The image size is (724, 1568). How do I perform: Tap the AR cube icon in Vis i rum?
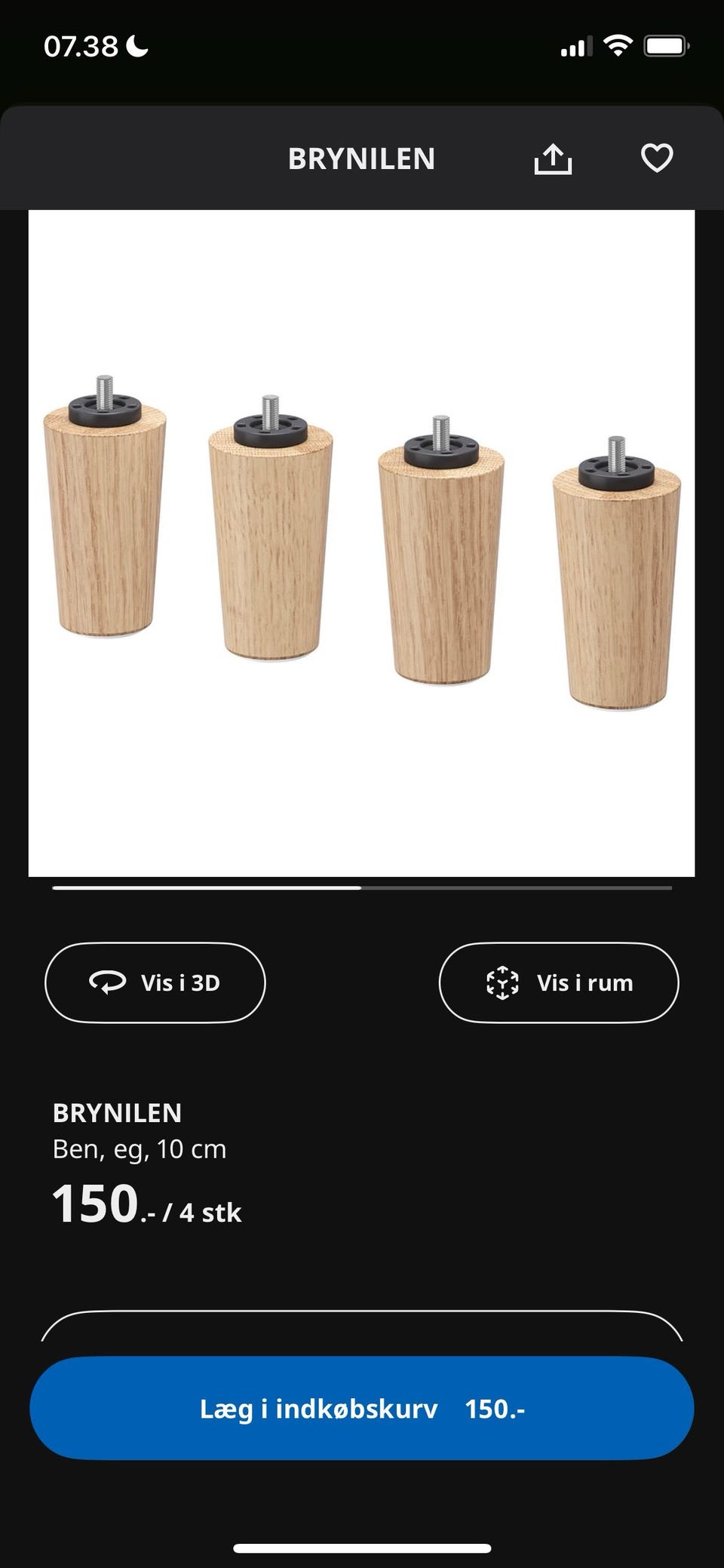502,982
